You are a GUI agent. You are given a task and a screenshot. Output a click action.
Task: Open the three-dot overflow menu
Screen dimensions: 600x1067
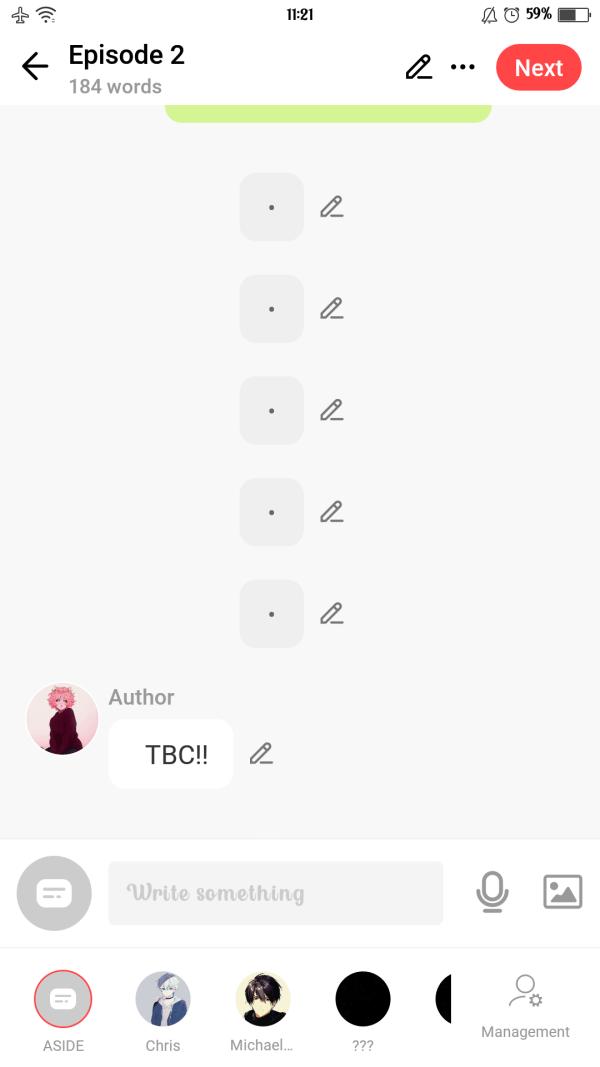tap(462, 67)
